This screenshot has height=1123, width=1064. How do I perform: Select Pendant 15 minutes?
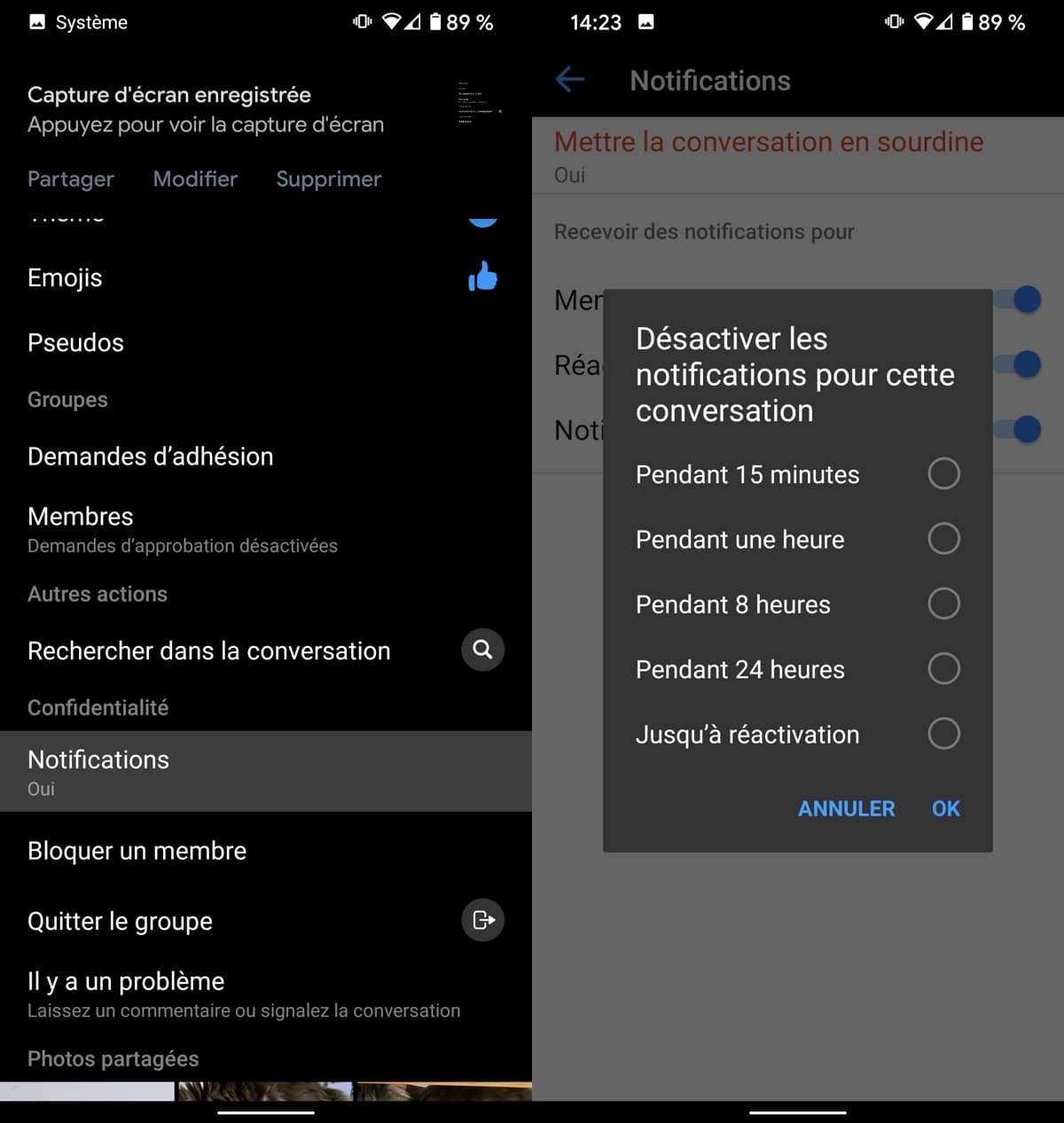pos(943,474)
